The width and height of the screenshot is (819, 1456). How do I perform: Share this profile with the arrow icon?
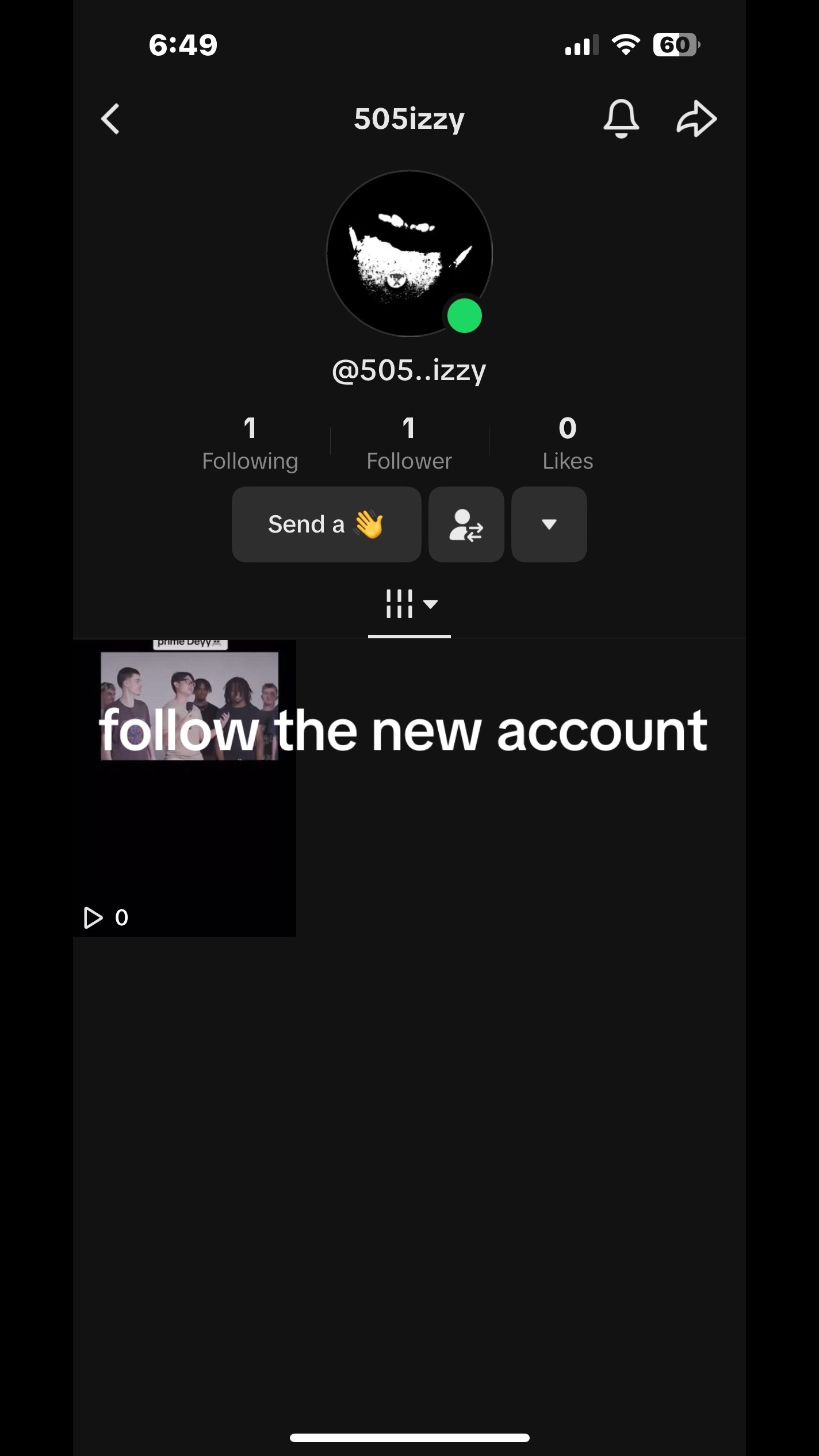click(x=696, y=118)
